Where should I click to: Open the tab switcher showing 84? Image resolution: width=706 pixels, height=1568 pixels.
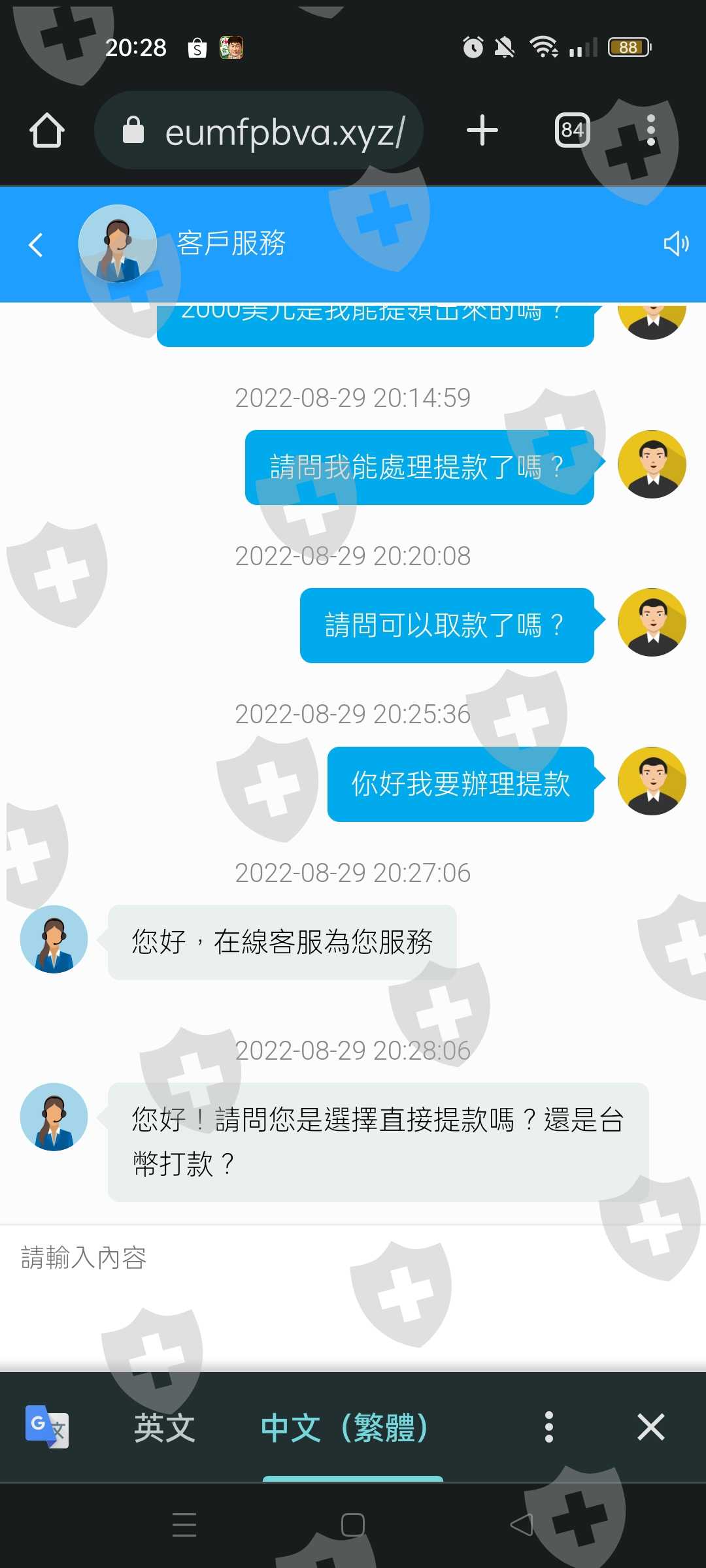point(572,130)
